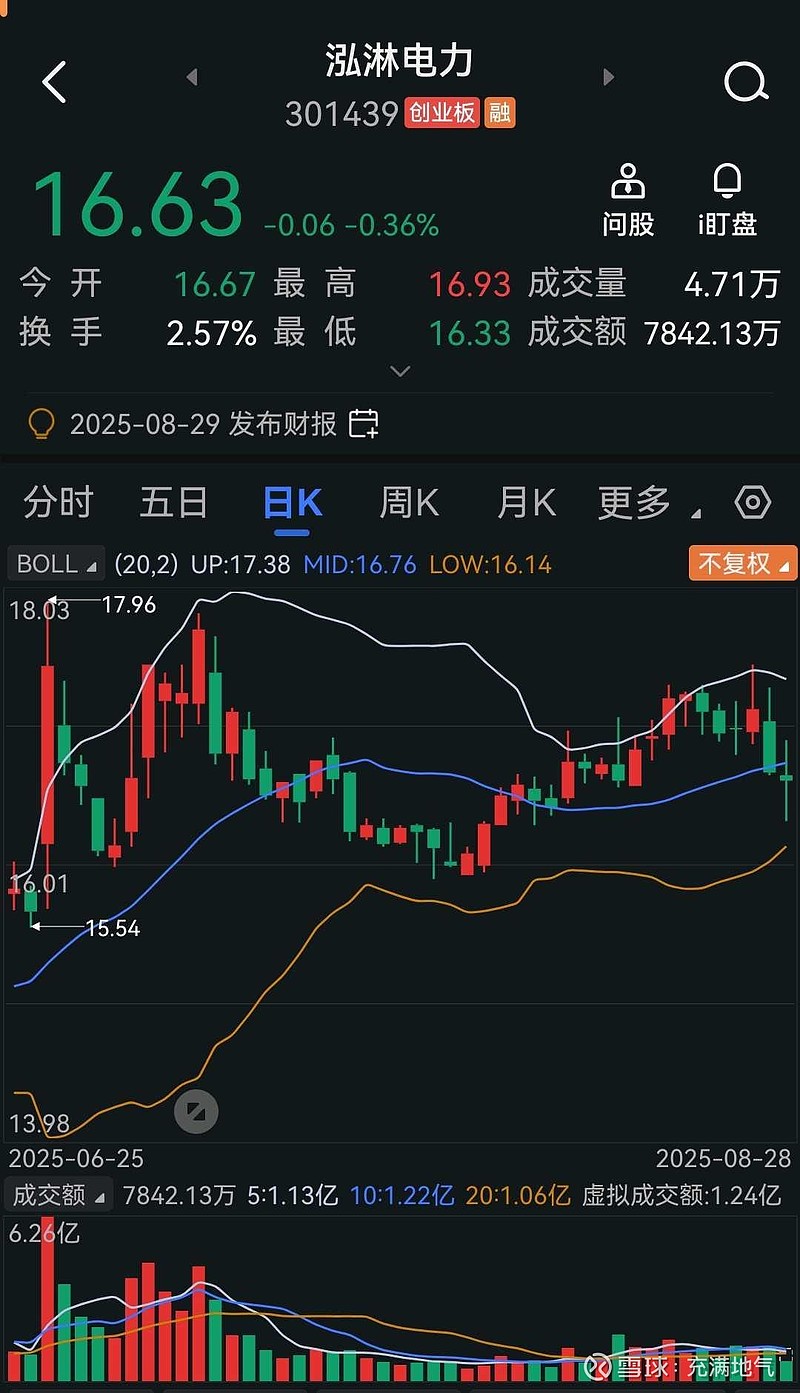The width and height of the screenshot is (800, 1393).
Task: Tap the round drawing tool button on chart
Action: point(196,1112)
